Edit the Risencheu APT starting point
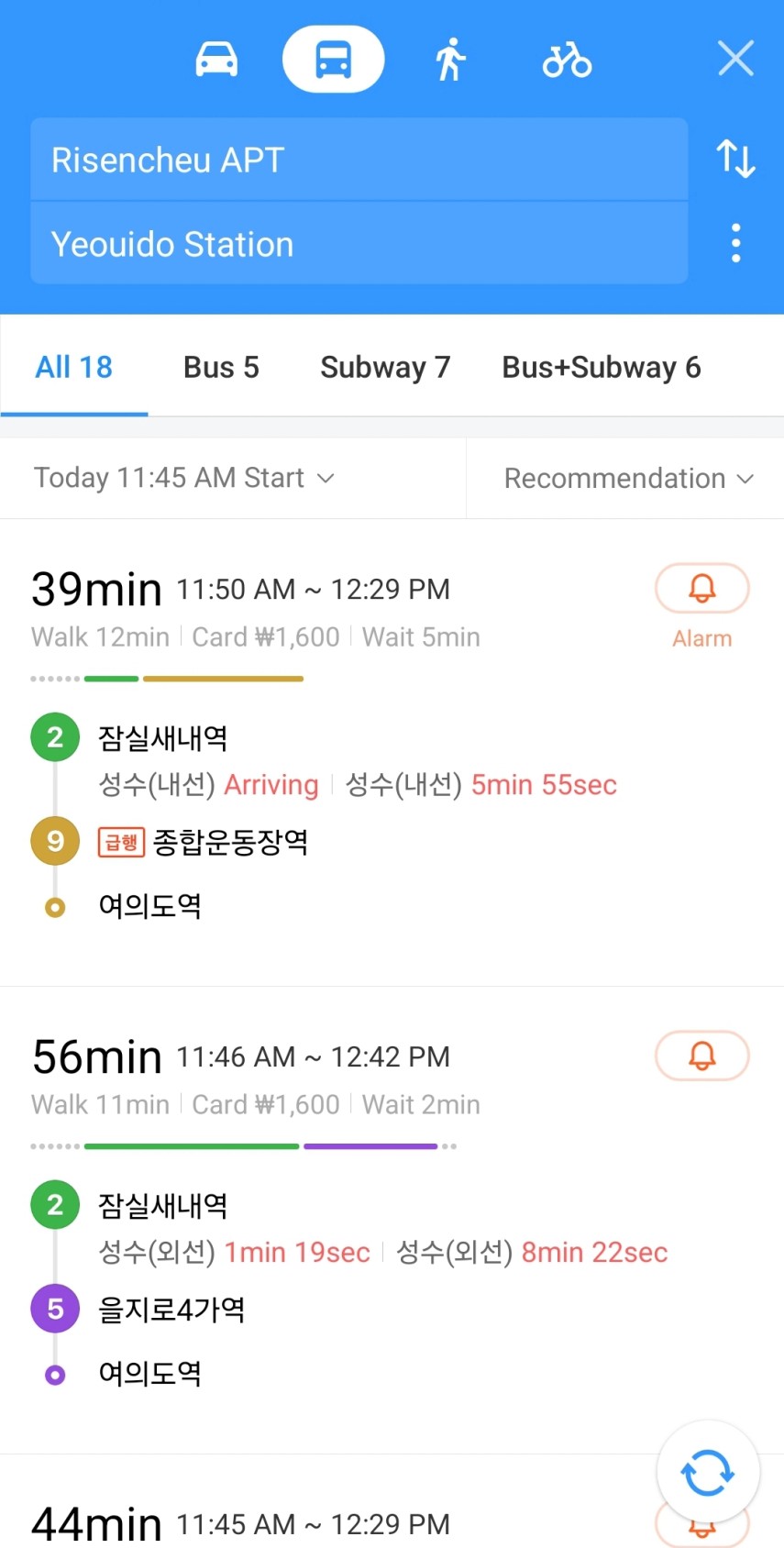Viewport: 784px width, 1548px height. coord(359,160)
